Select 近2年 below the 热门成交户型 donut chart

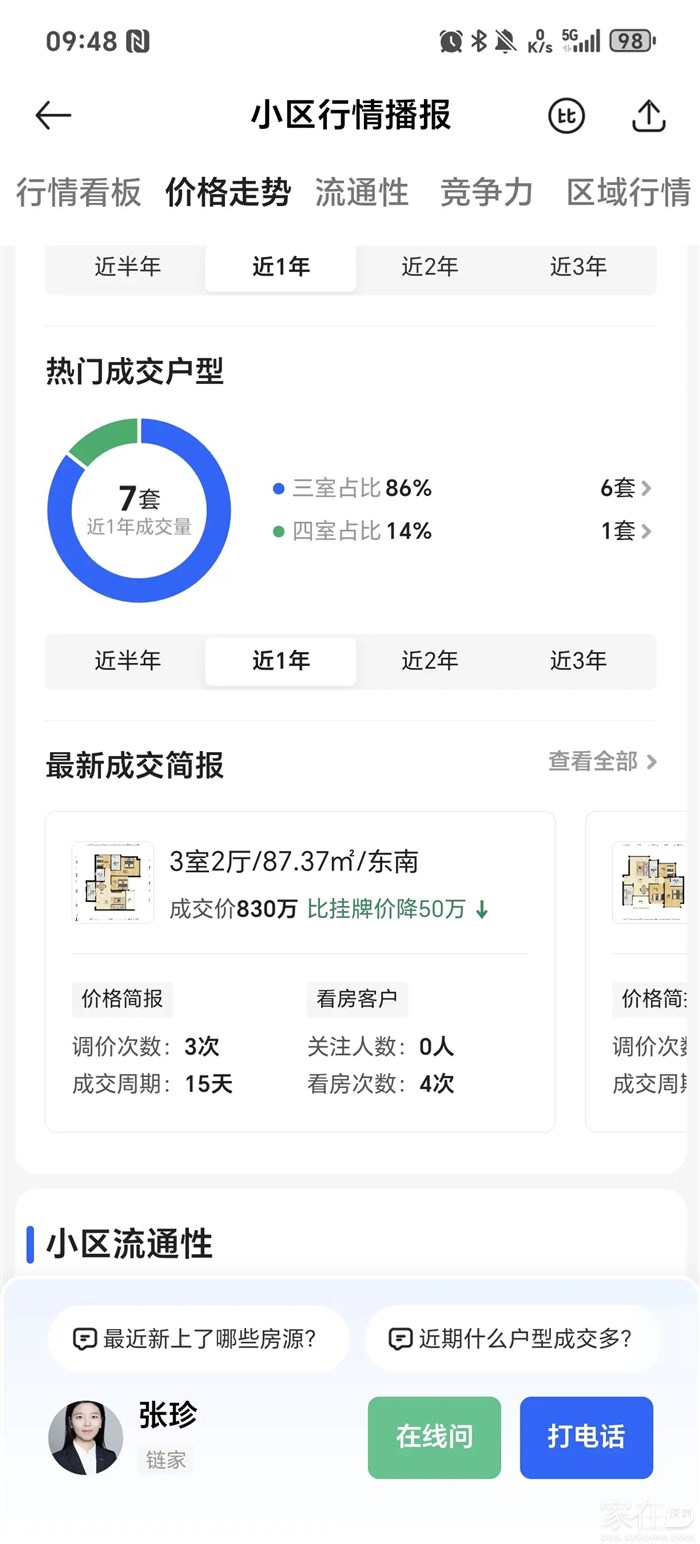(430, 661)
